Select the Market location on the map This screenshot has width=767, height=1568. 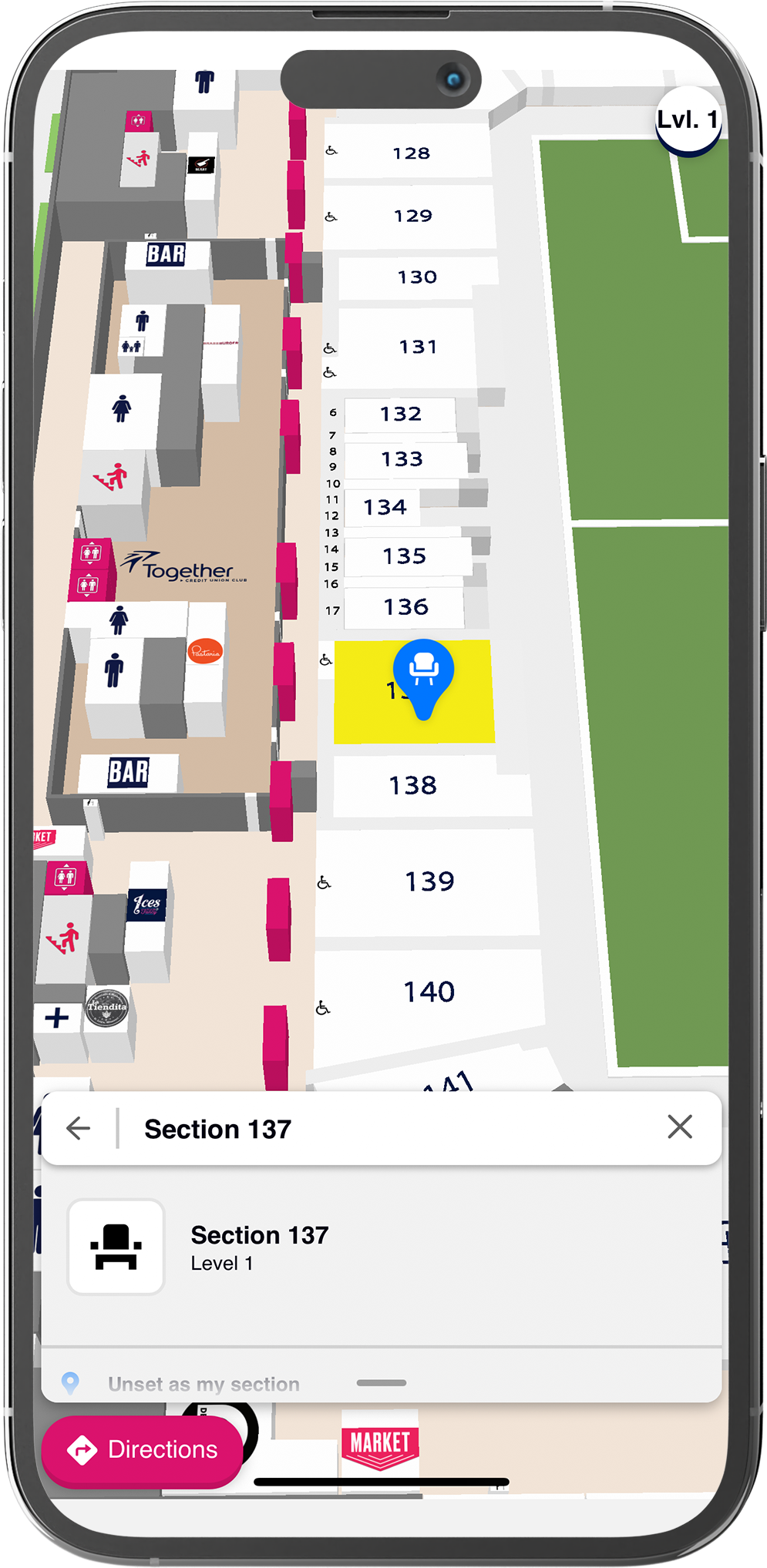pos(380,1442)
